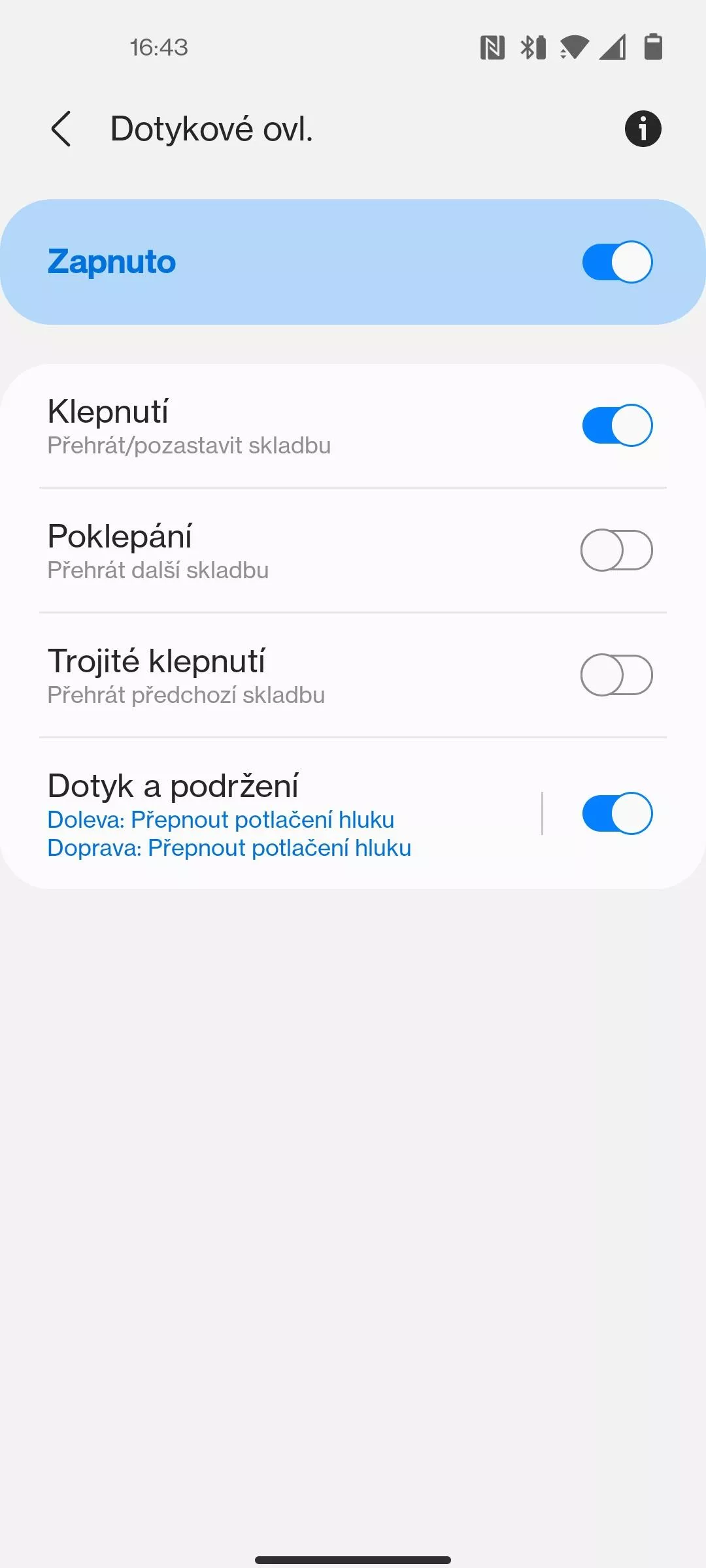
Task: Enable the Poklepání toggle
Action: (617, 550)
